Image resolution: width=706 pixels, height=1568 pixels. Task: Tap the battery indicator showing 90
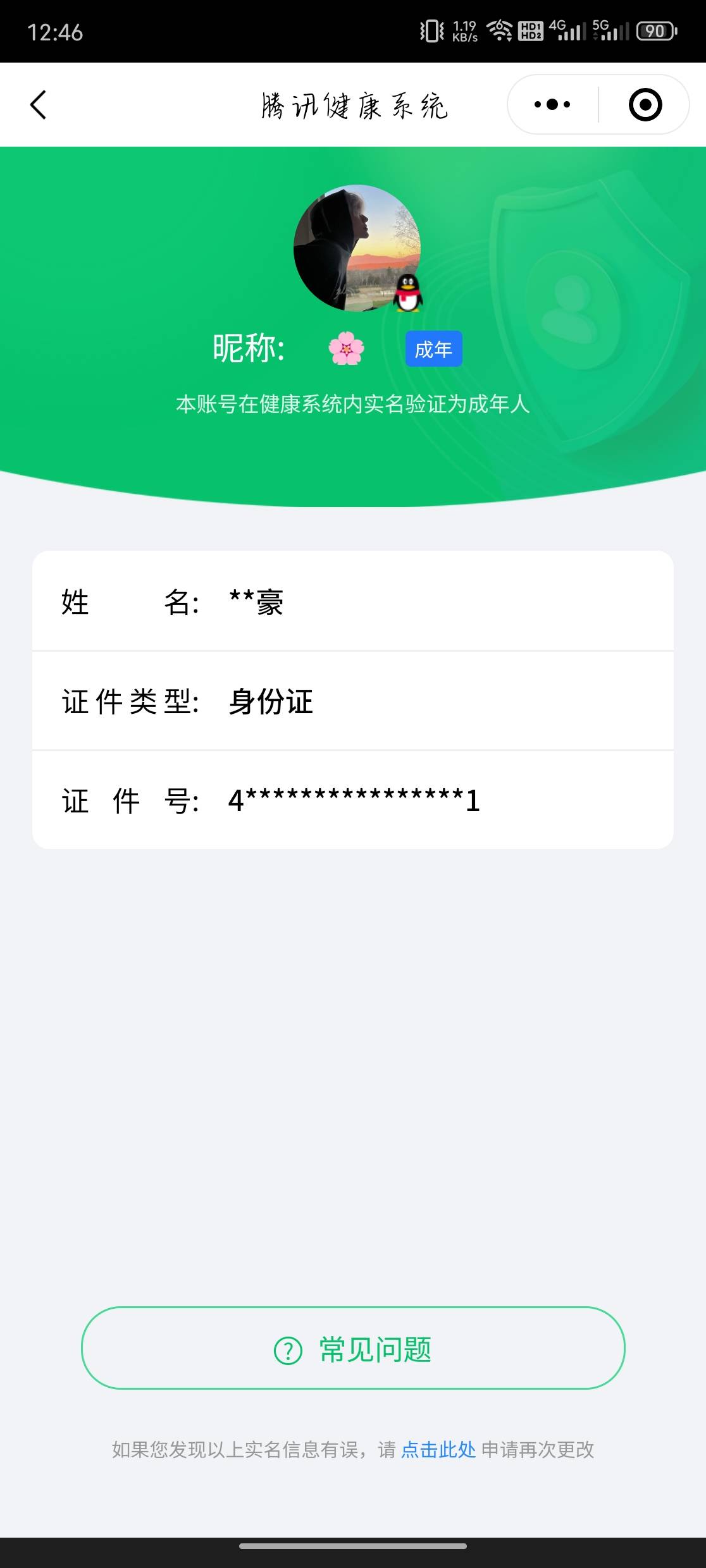pos(653,30)
